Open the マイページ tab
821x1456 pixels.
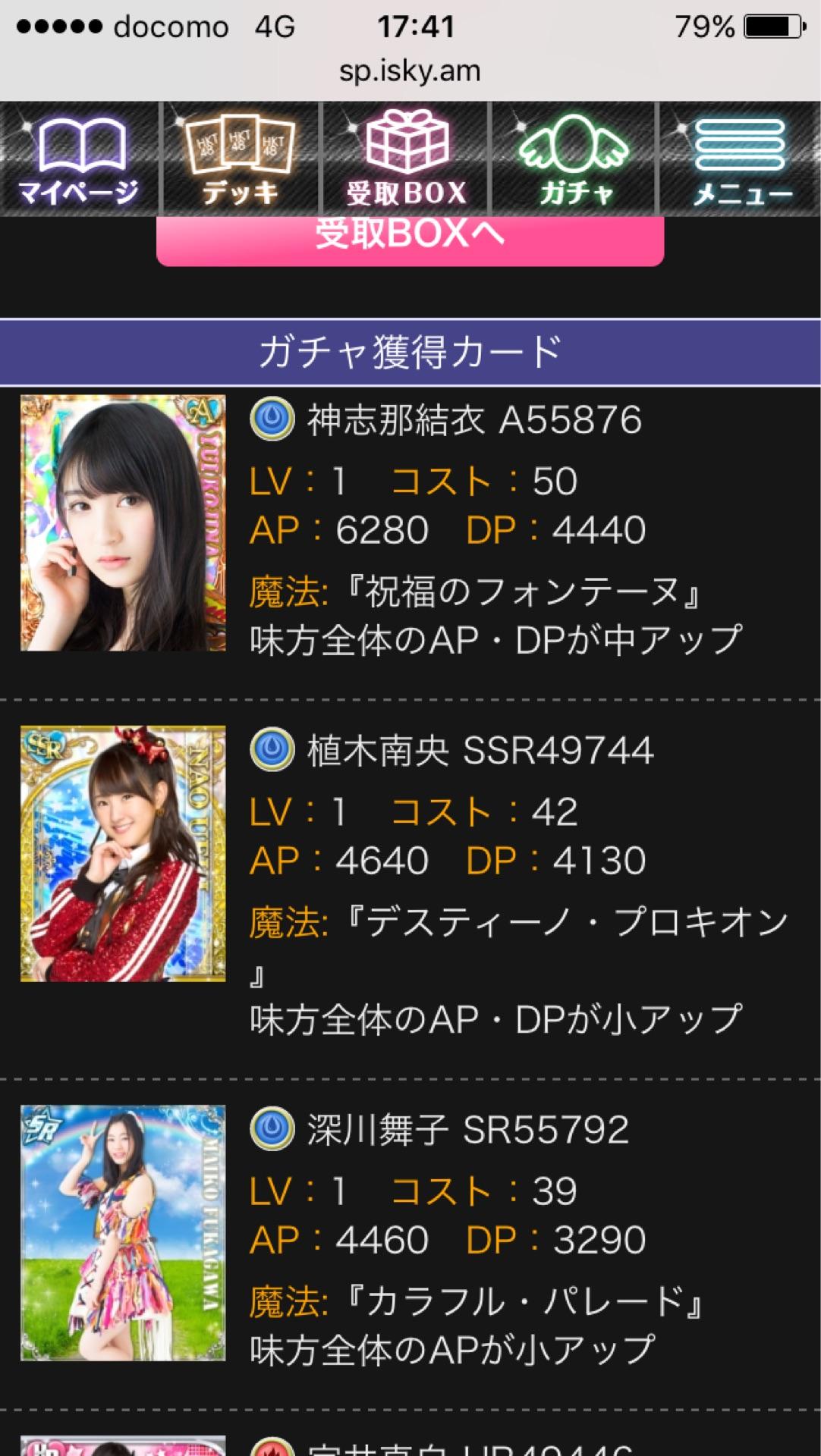79,159
